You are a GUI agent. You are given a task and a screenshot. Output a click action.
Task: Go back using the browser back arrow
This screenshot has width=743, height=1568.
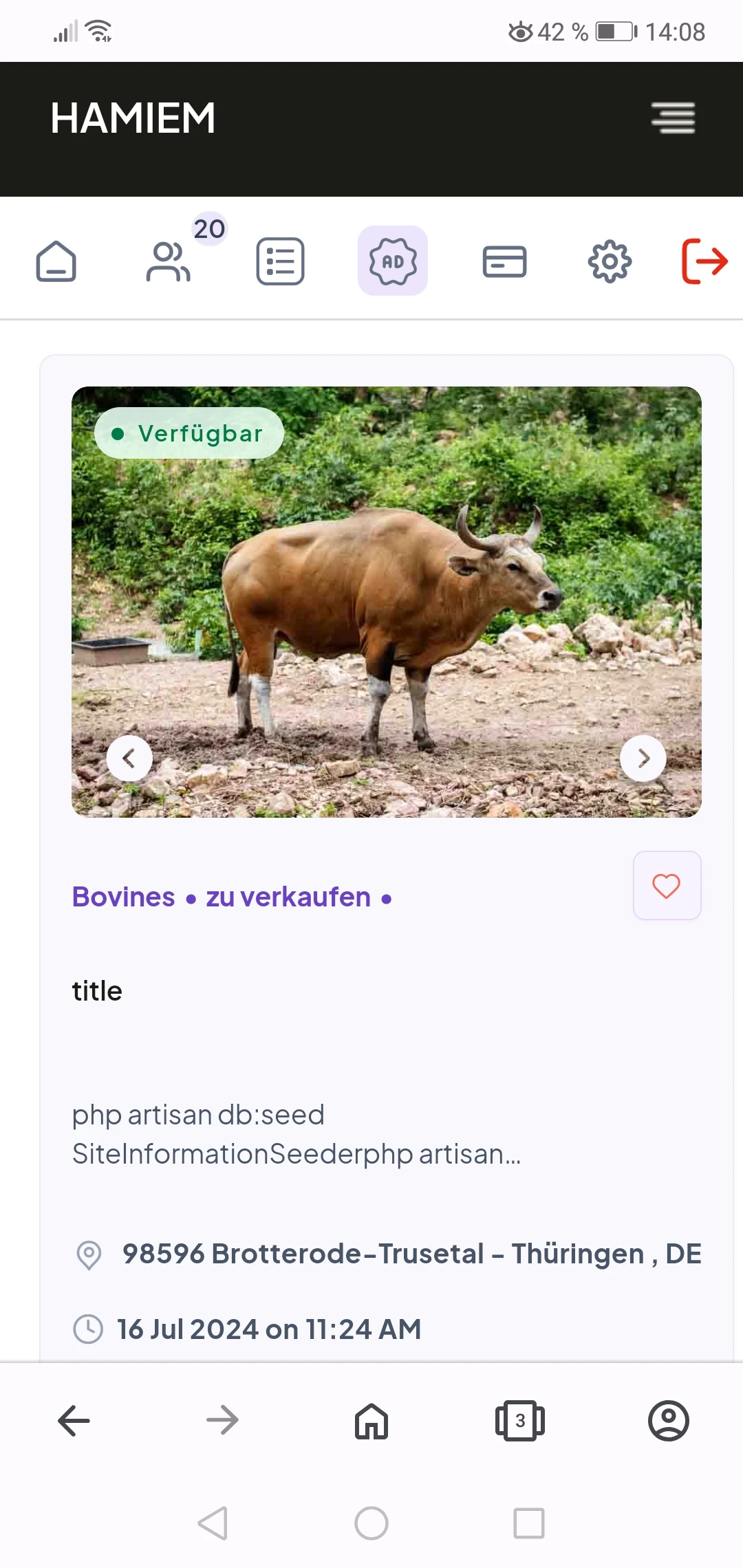pos(74,1420)
